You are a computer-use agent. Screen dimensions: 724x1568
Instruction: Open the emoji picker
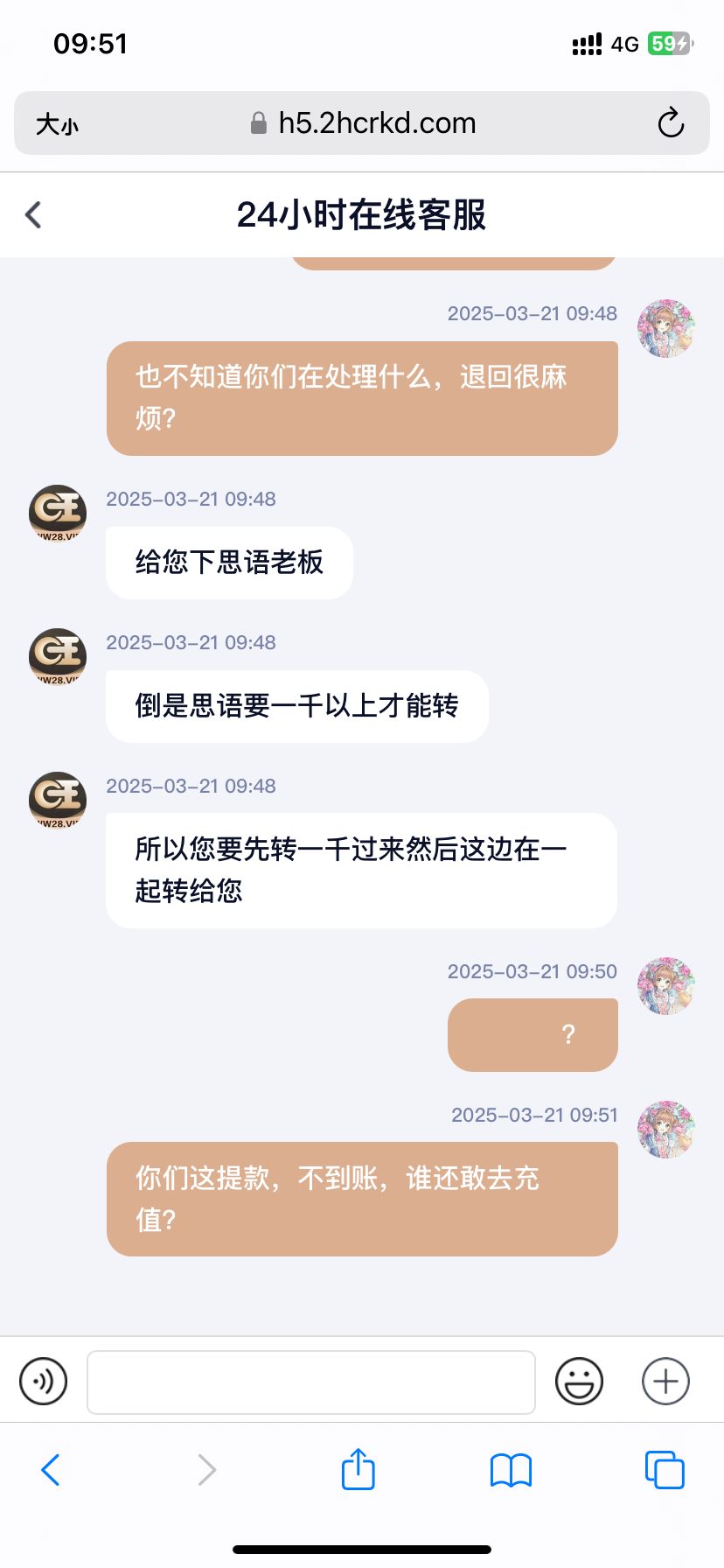tap(579, 1382)
